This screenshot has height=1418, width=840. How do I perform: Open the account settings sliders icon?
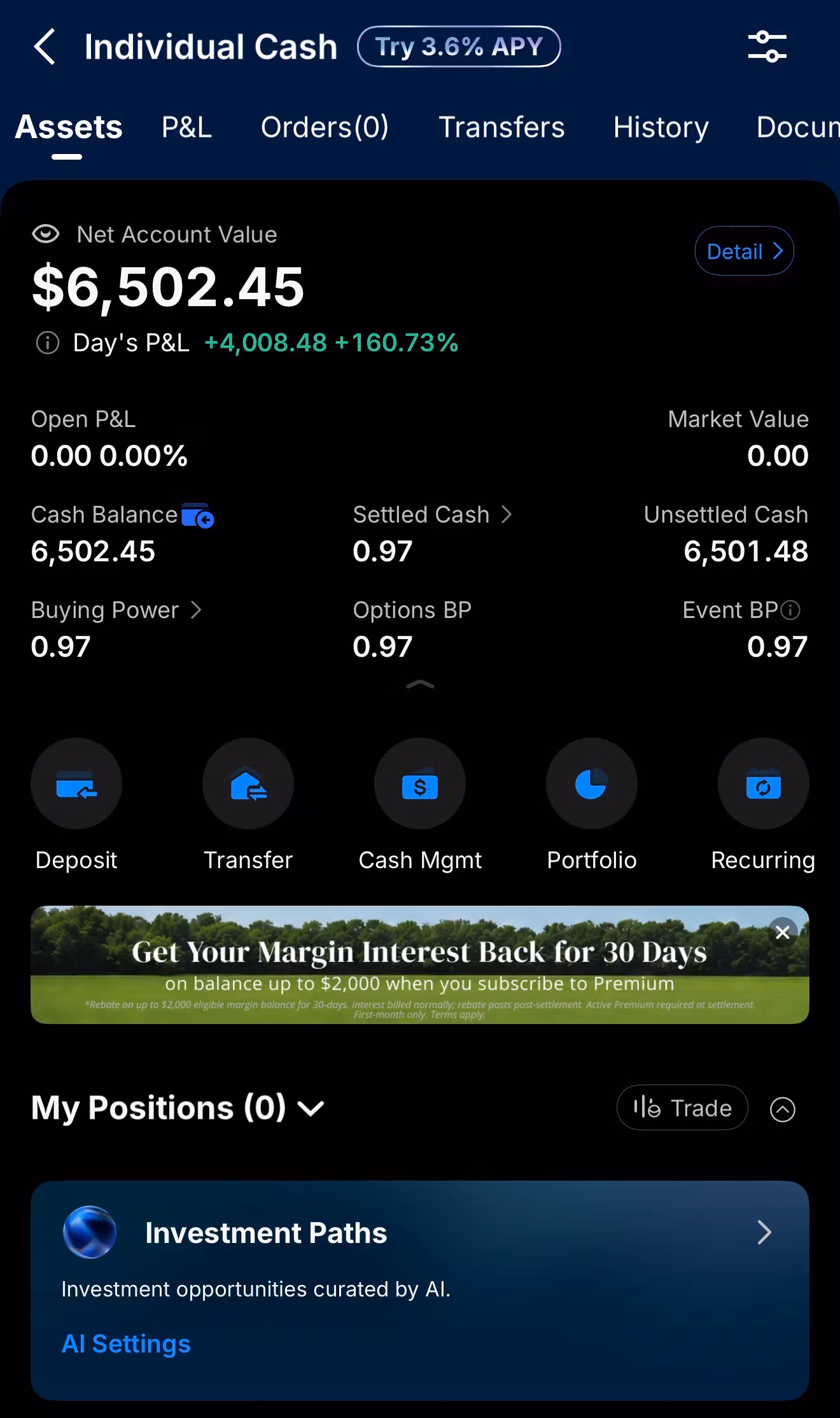click(767, 46)
